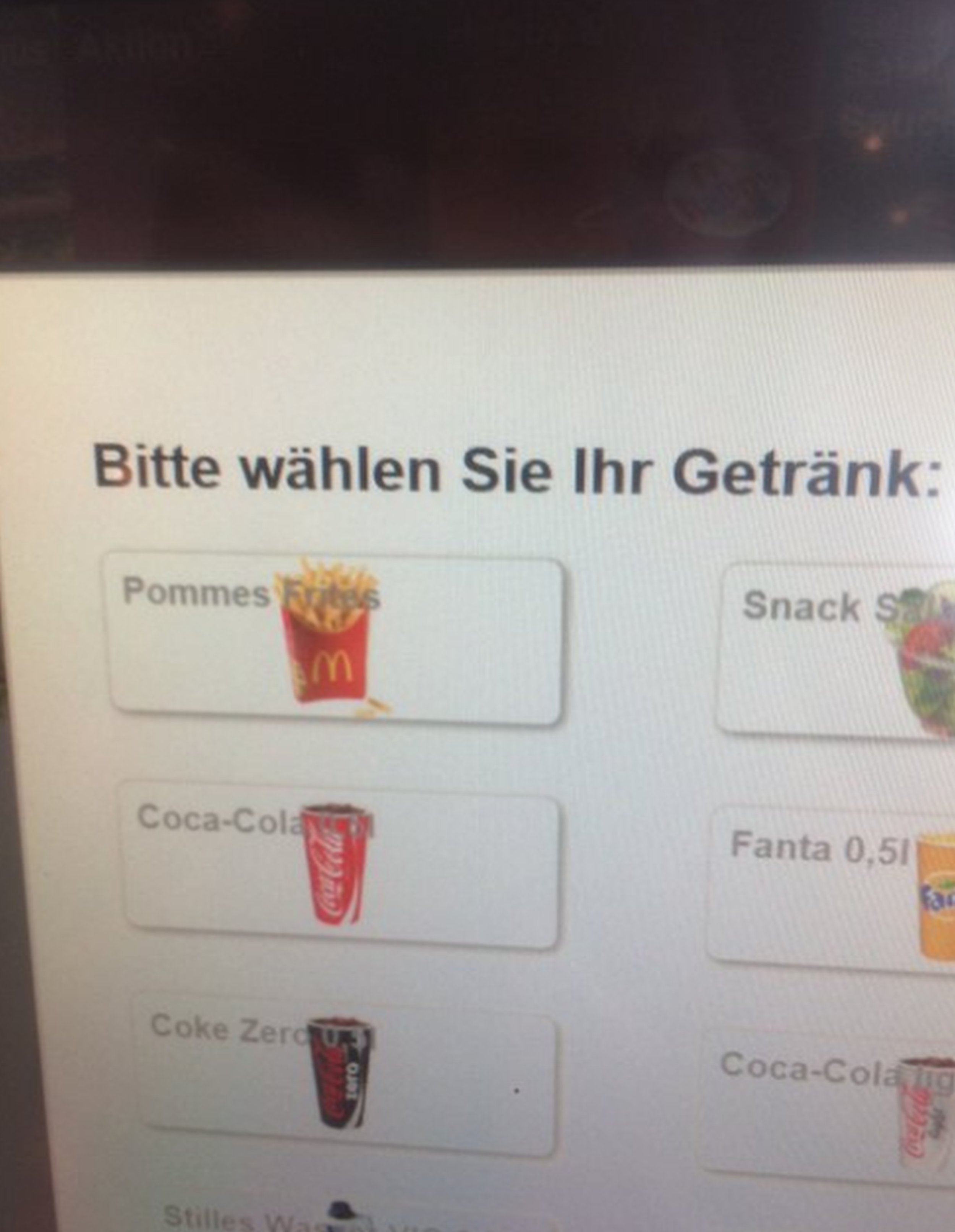This screenshot has width=955, height=1232.
Task: Choose the Snack Salat card
Action: pos(834,649)
